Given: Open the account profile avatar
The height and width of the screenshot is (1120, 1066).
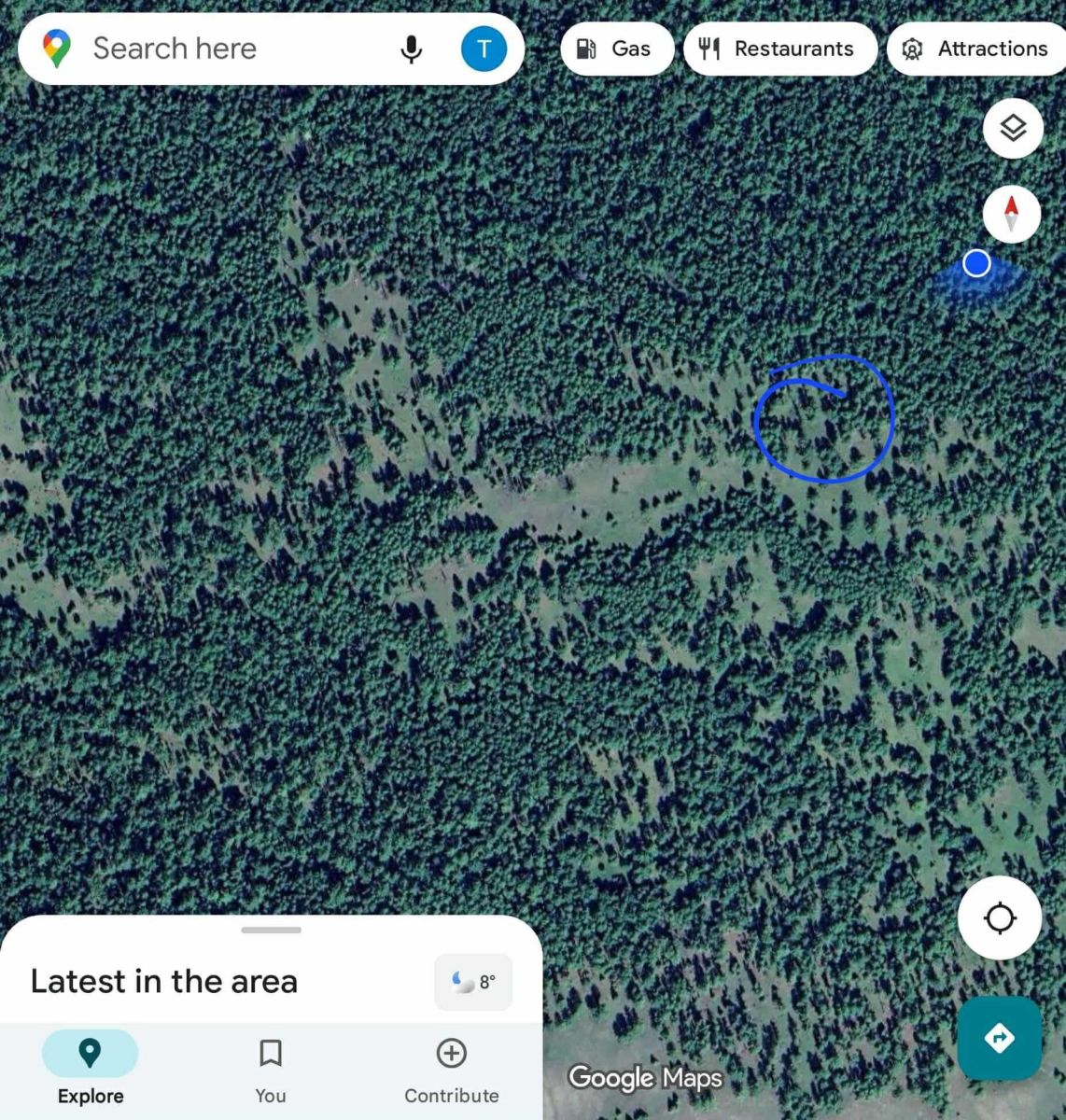Looking at the screenshot, I should click(484, 49).
